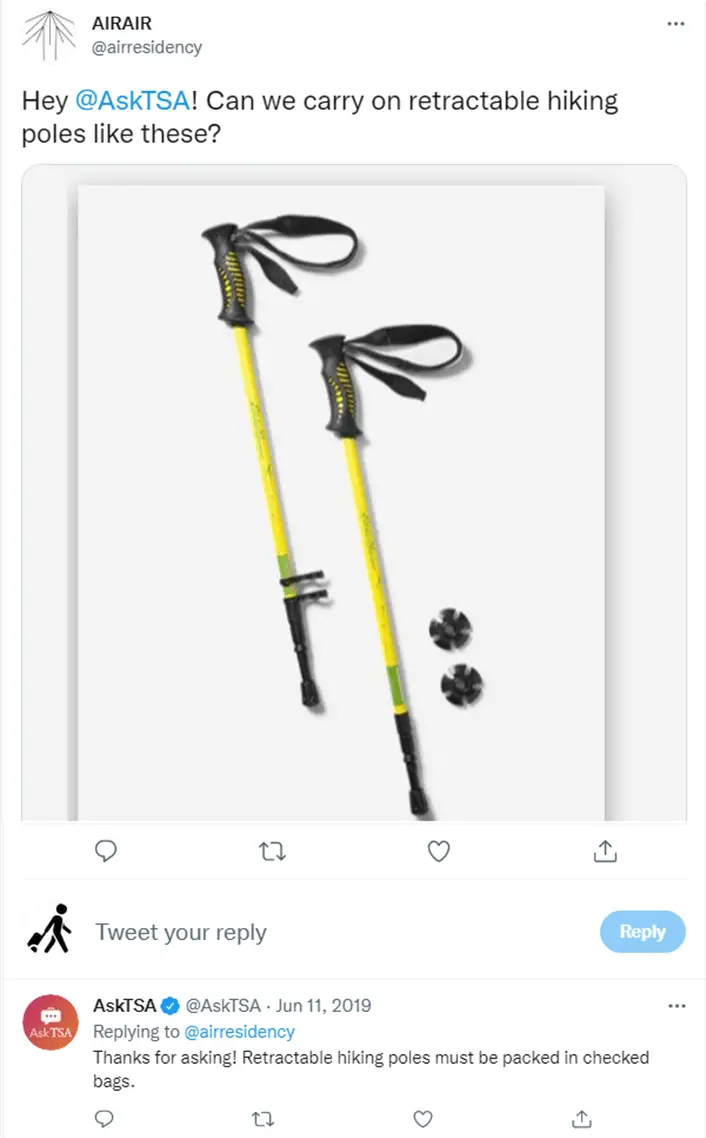Open AskTSA profile picture
The height and width of the screenshot is (1138, 706).
(50, 1022)
